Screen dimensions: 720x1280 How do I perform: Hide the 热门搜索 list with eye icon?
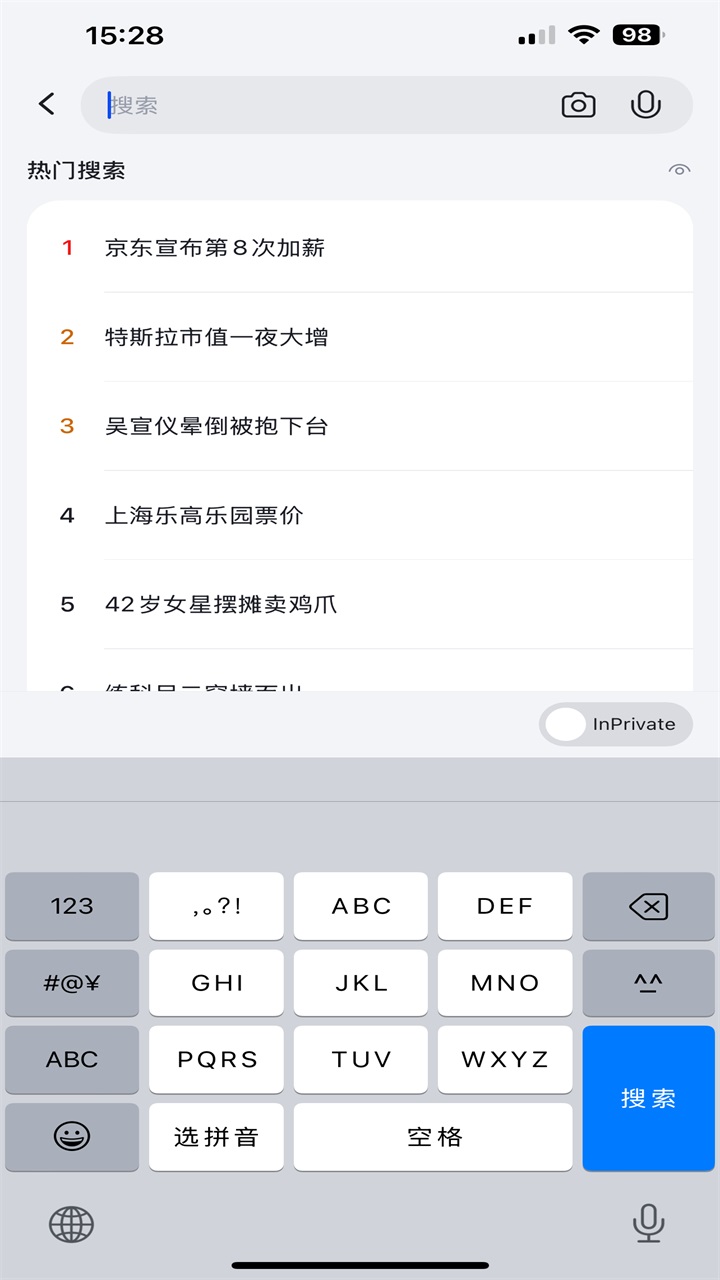point(679,170)
